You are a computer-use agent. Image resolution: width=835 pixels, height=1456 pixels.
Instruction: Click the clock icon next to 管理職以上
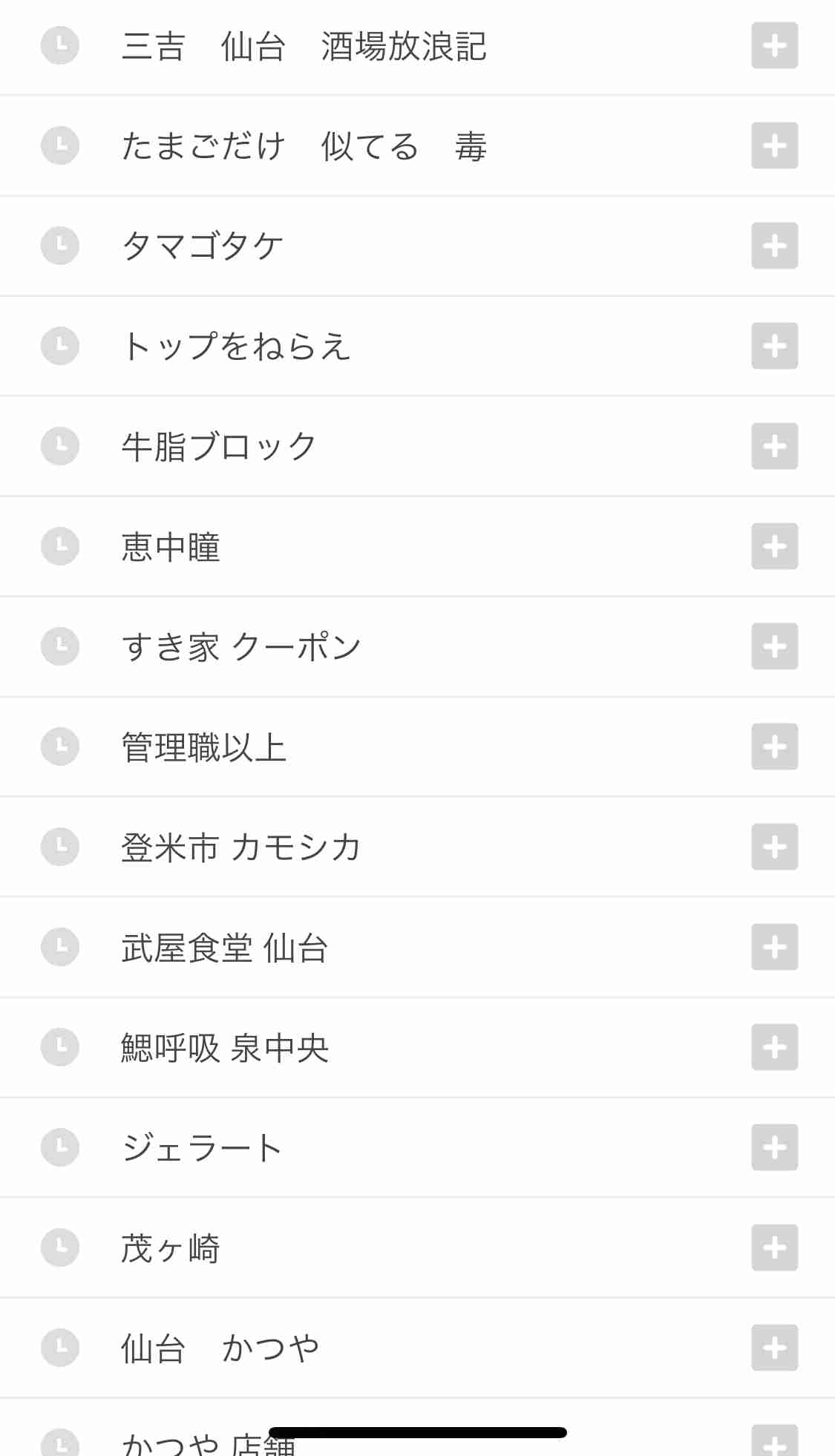[x=59, y=747]
